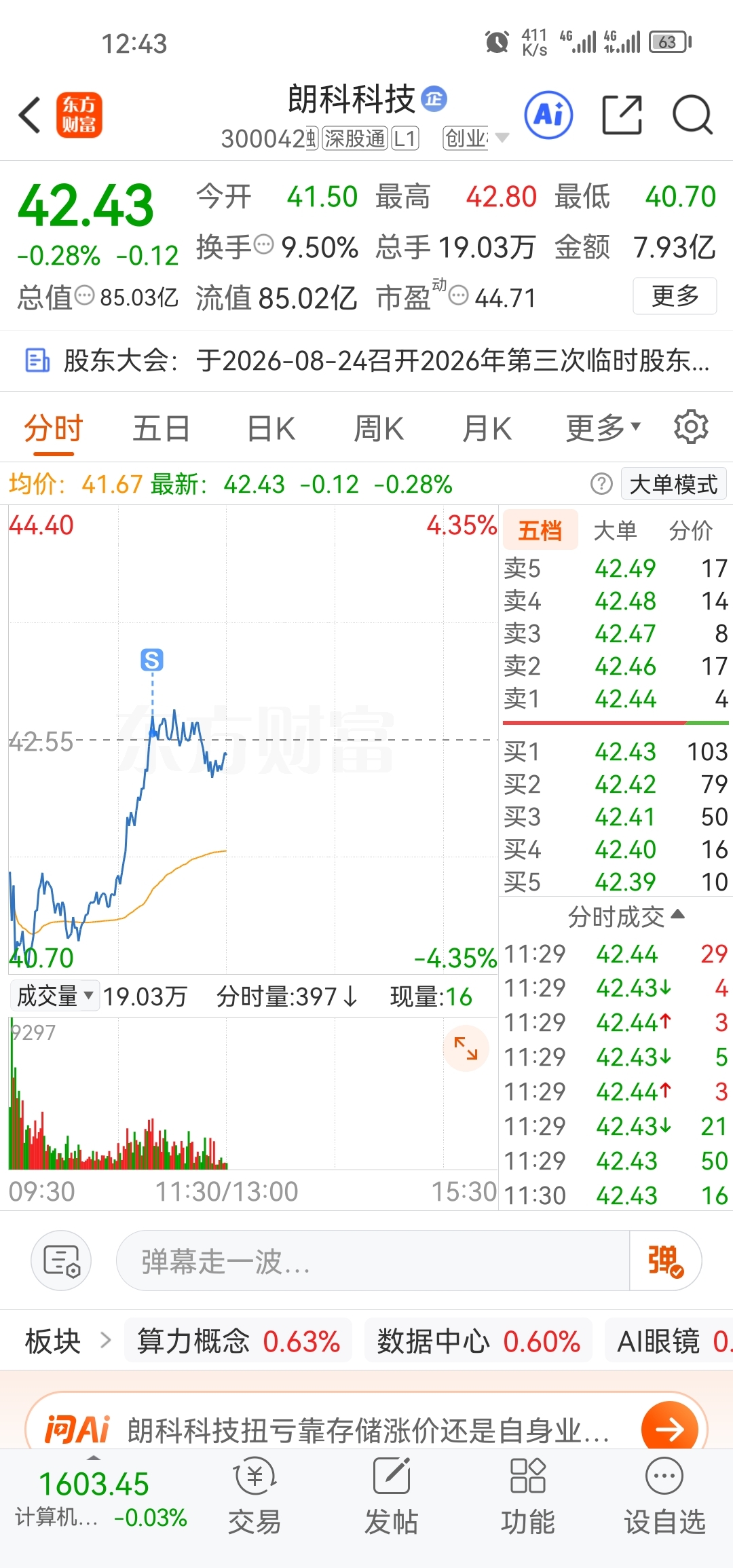Viewport: 733px width, 1568px height.
Task: Enable 大单模式
Action: 673,485
